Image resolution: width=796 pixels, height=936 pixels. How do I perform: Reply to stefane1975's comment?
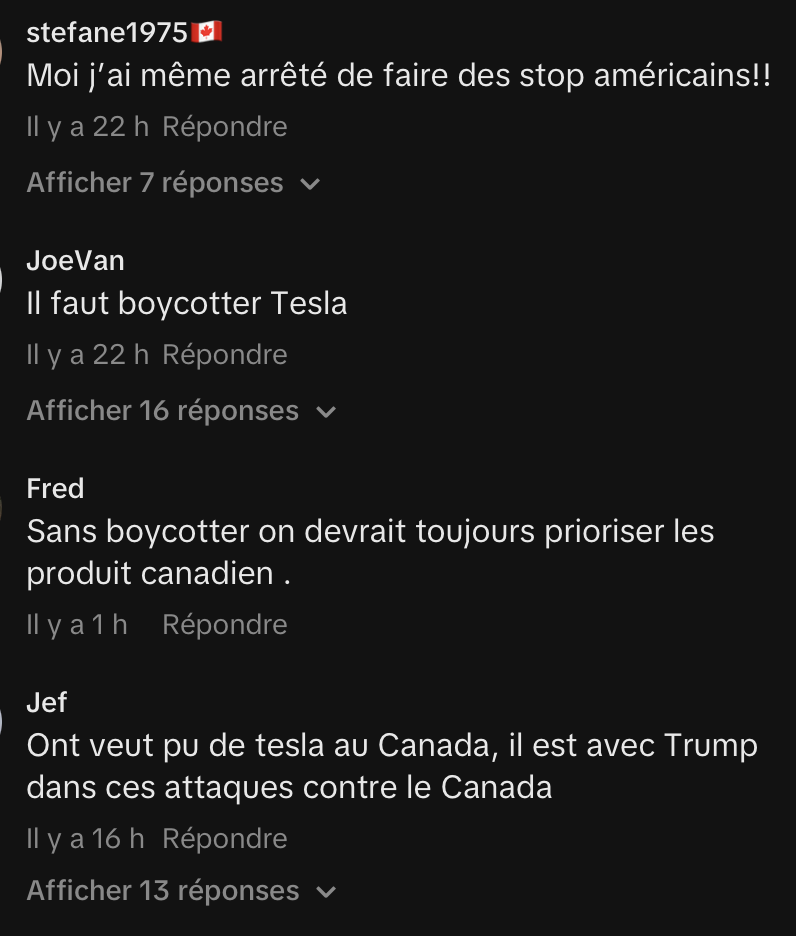click(x=224, y=126)
